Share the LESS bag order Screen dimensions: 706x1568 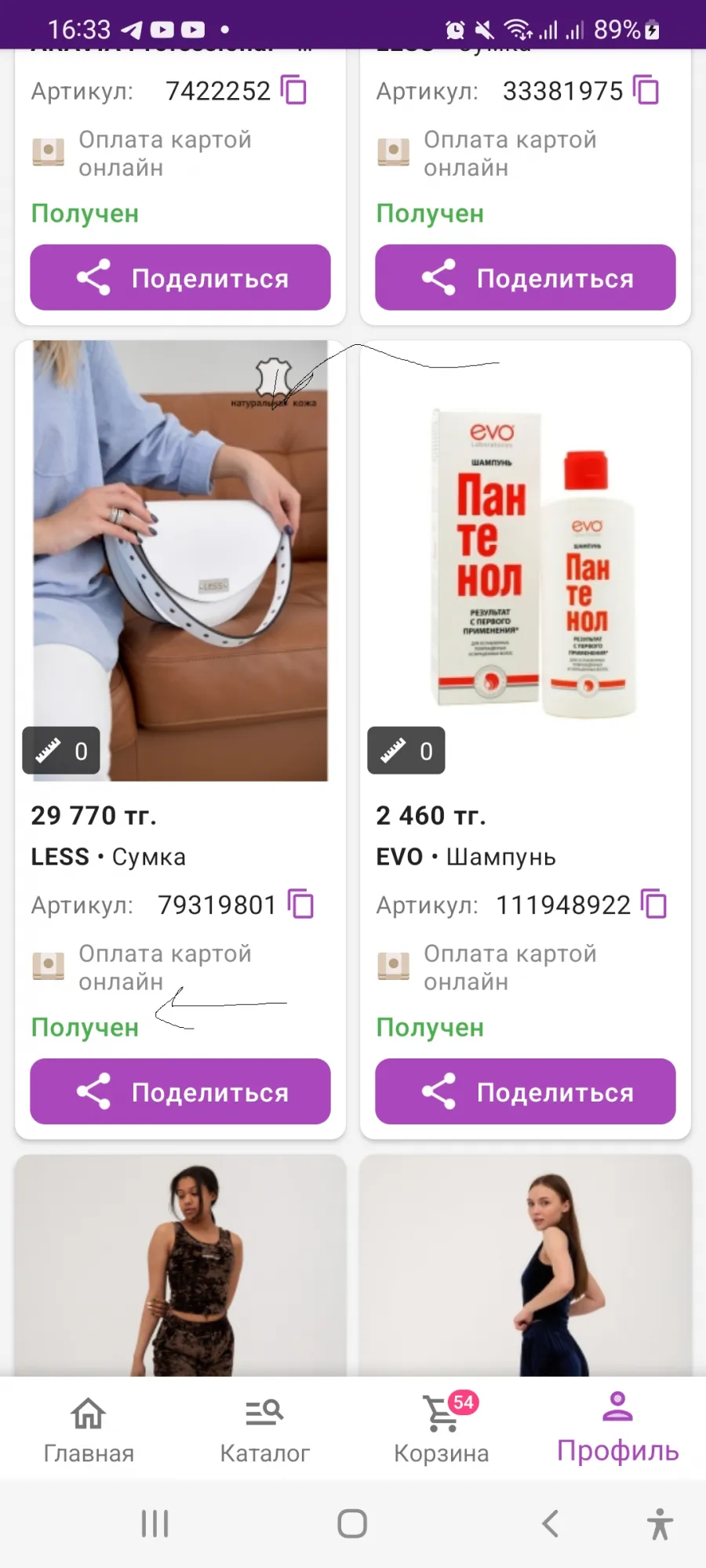pyautogui.click(x=180, y=1091)
